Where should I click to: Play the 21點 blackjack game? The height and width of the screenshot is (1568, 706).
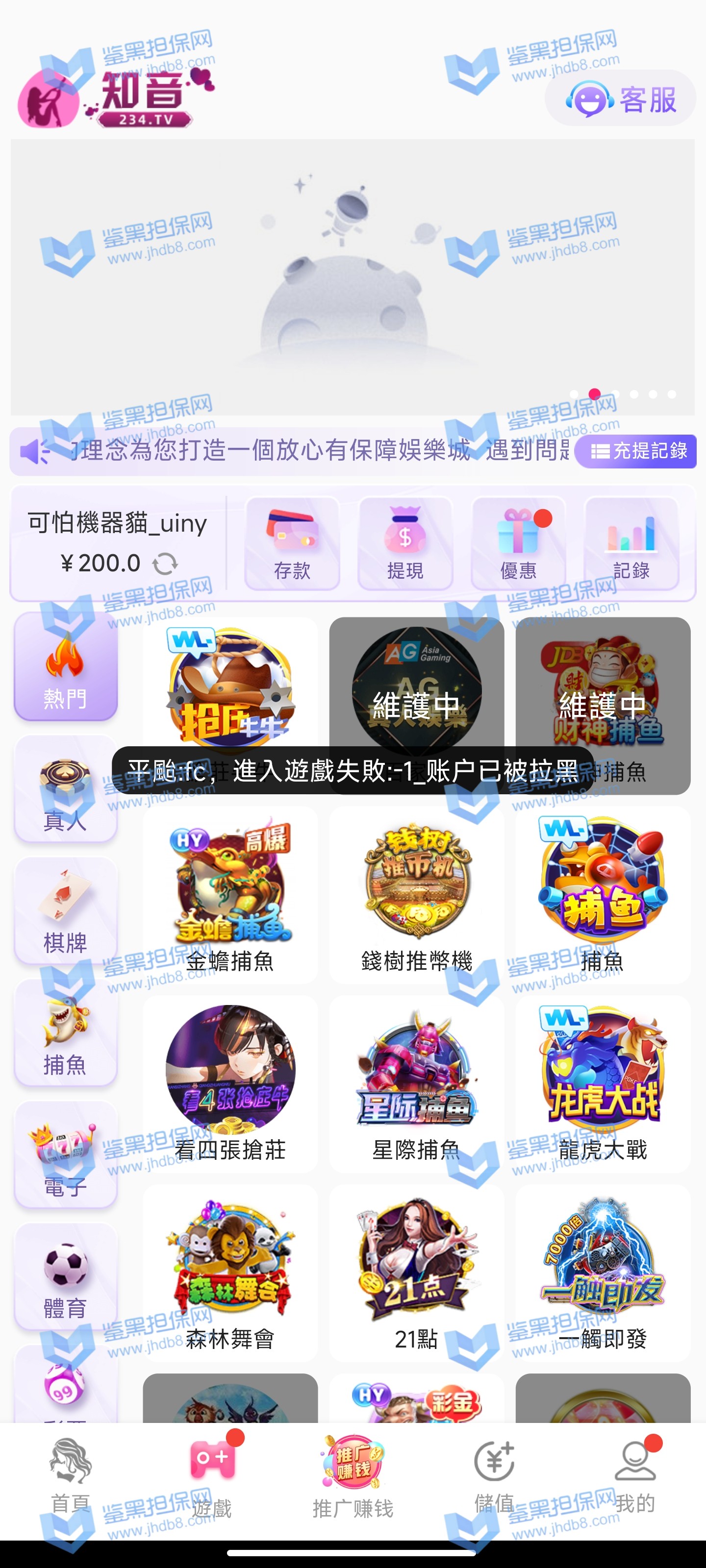pos(417,1272)
